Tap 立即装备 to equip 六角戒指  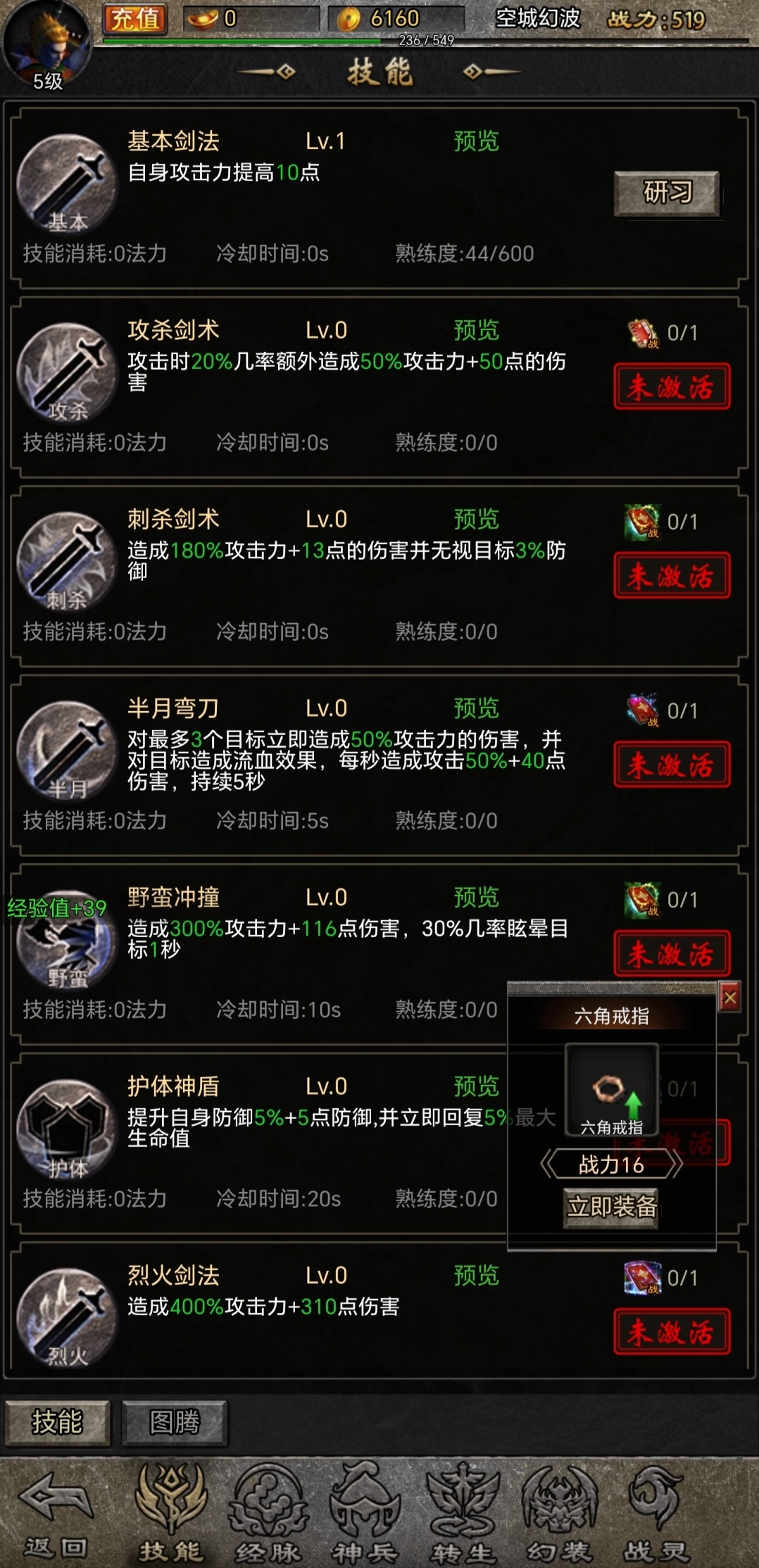pos(611,1207)
